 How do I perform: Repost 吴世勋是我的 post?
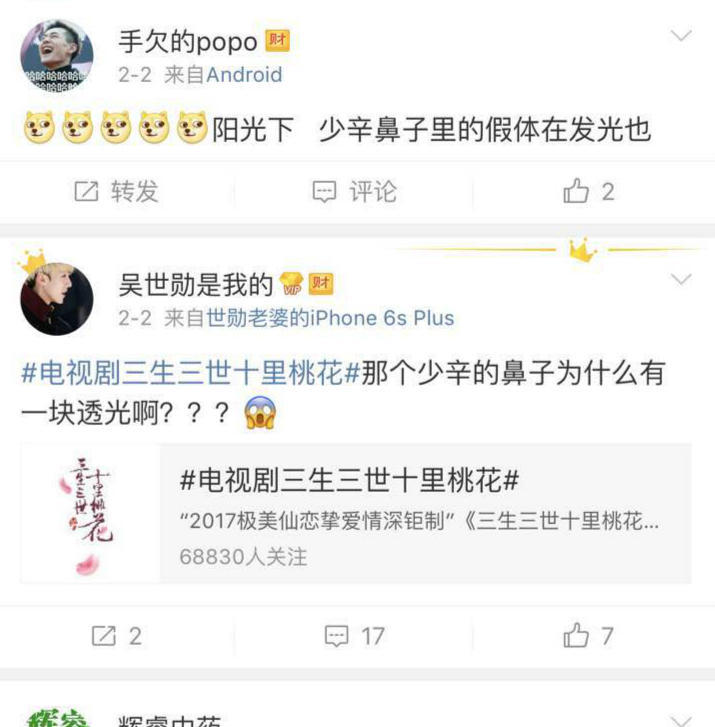tap(118, 635)
